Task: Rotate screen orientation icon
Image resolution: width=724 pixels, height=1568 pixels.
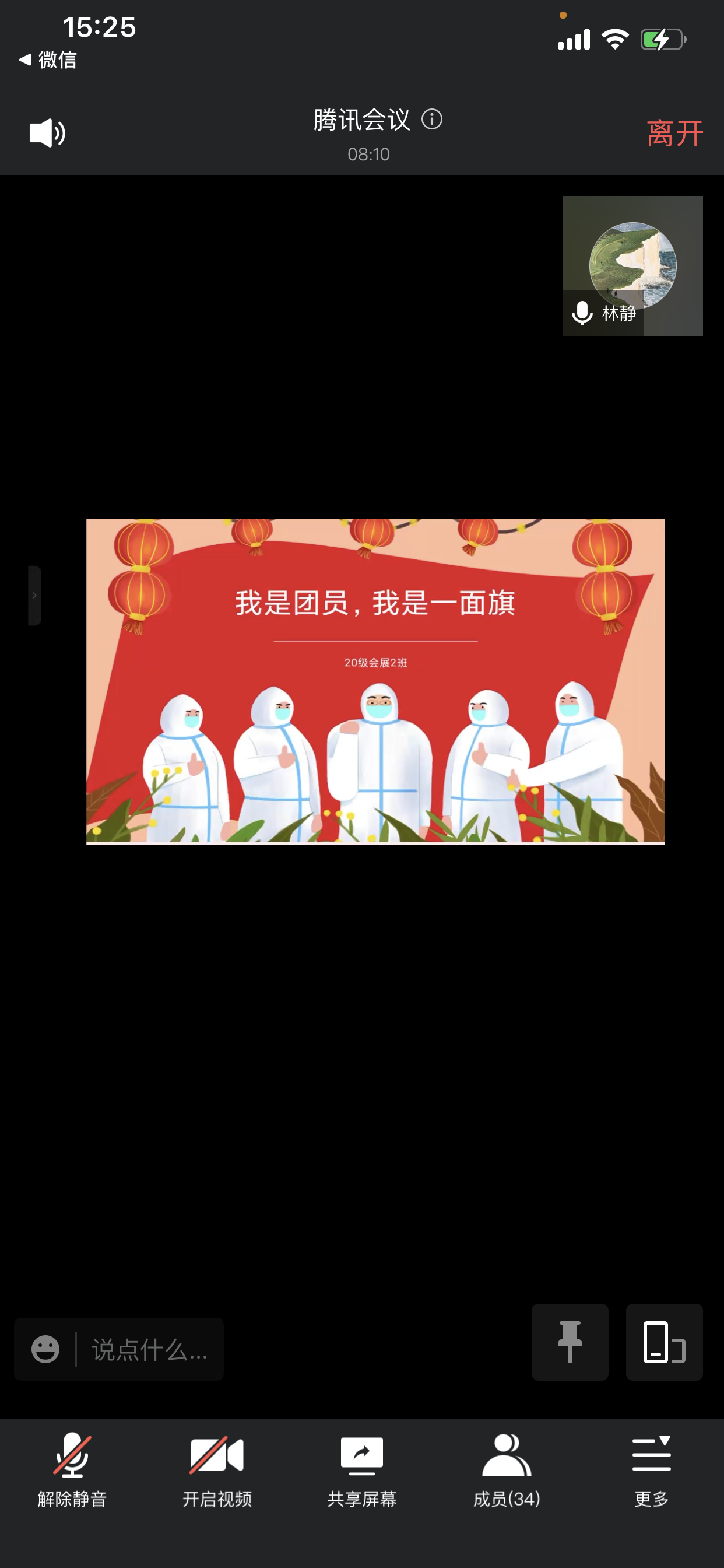Action: pos(664,1342)
